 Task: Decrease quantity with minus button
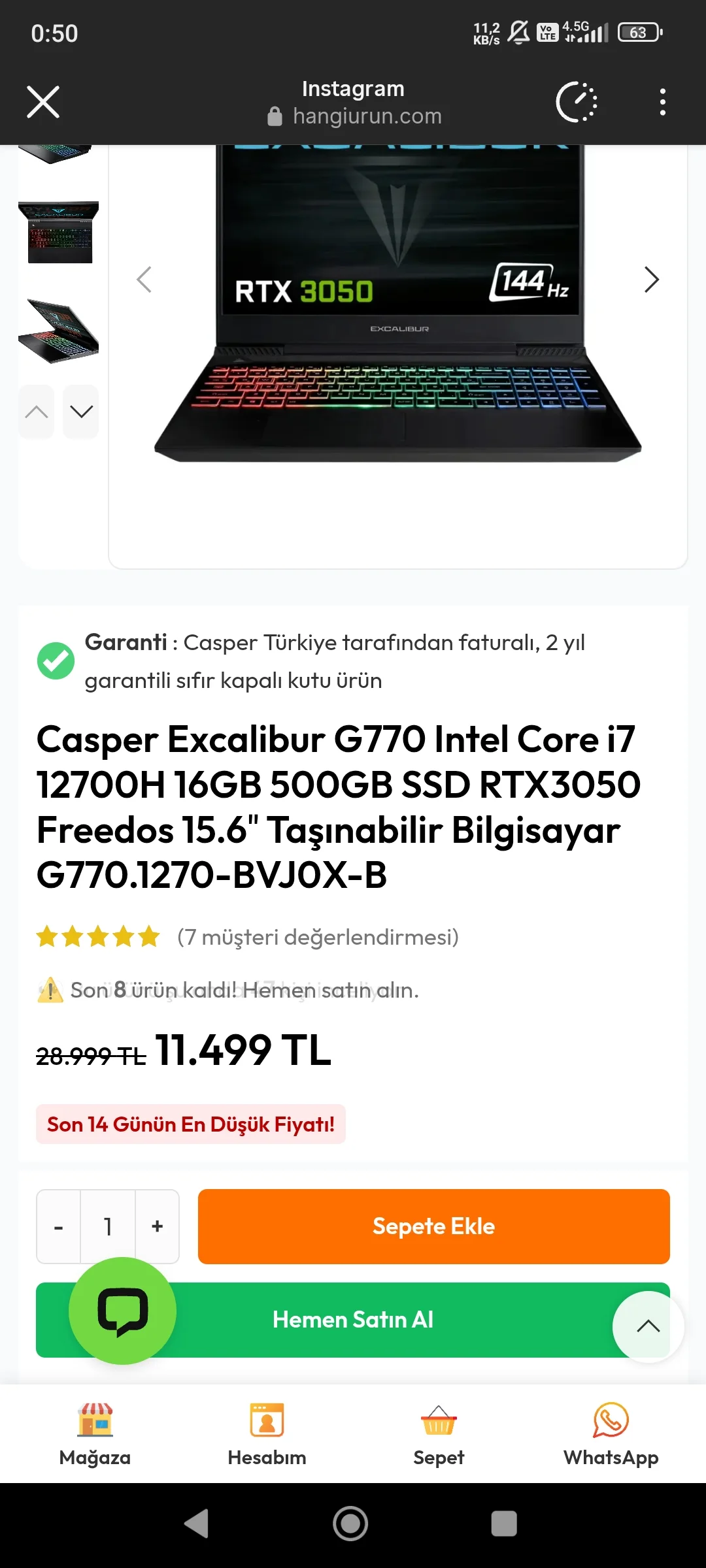59,1227
